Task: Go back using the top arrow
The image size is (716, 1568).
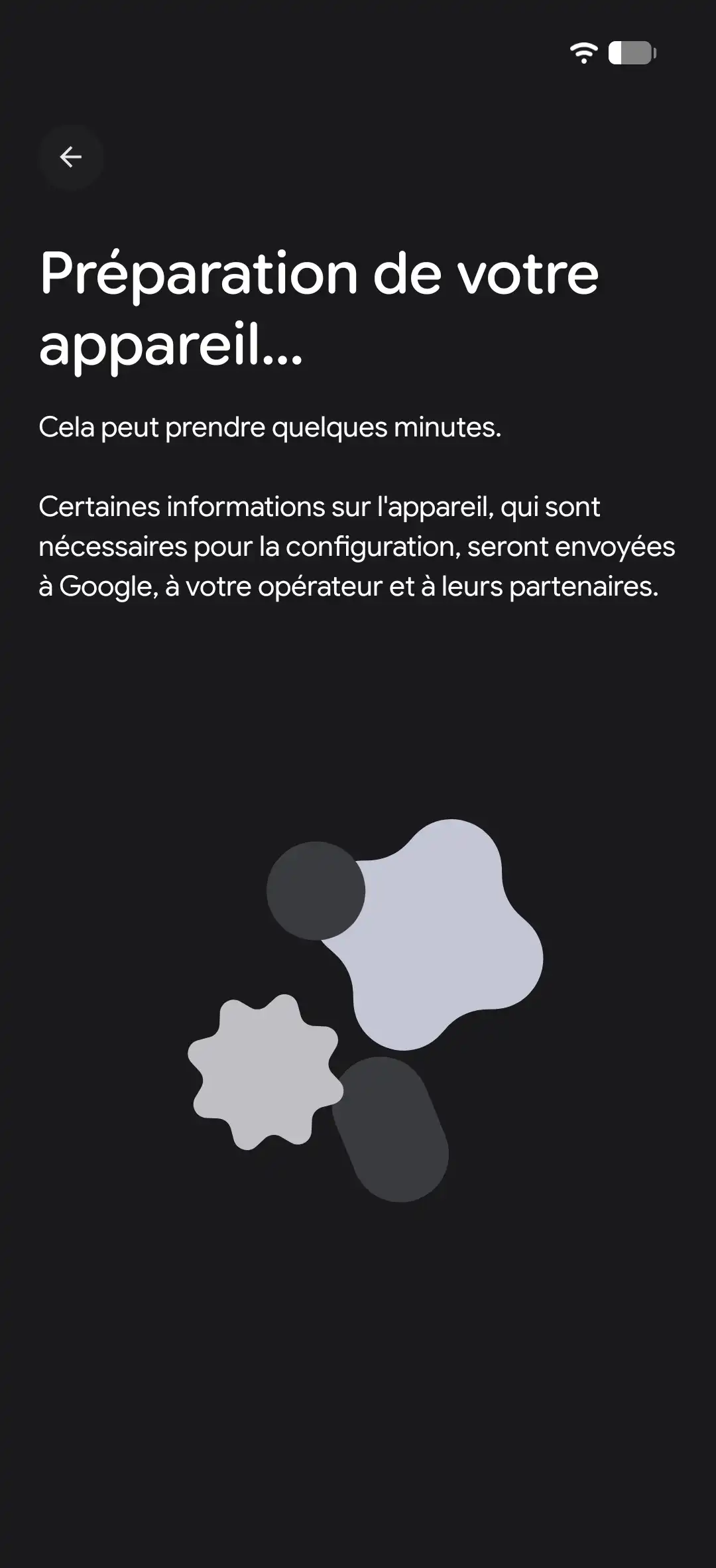Action: 70,157
